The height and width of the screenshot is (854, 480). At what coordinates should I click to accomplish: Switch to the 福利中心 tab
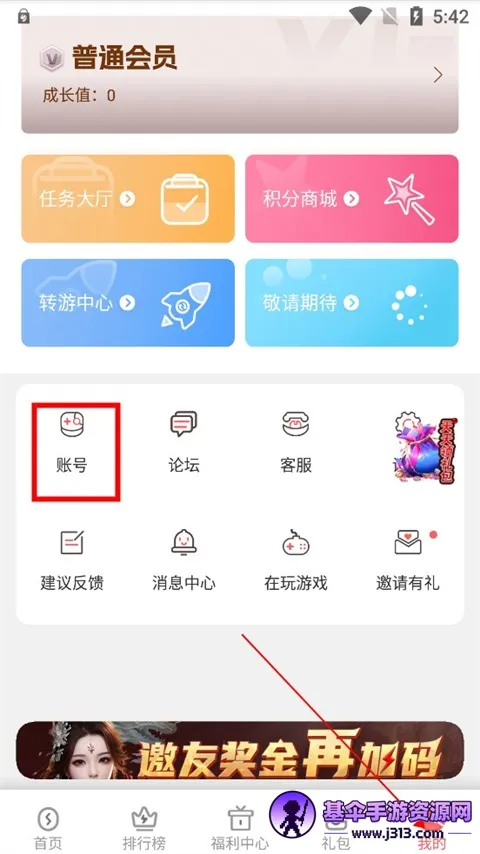[240, 828]
